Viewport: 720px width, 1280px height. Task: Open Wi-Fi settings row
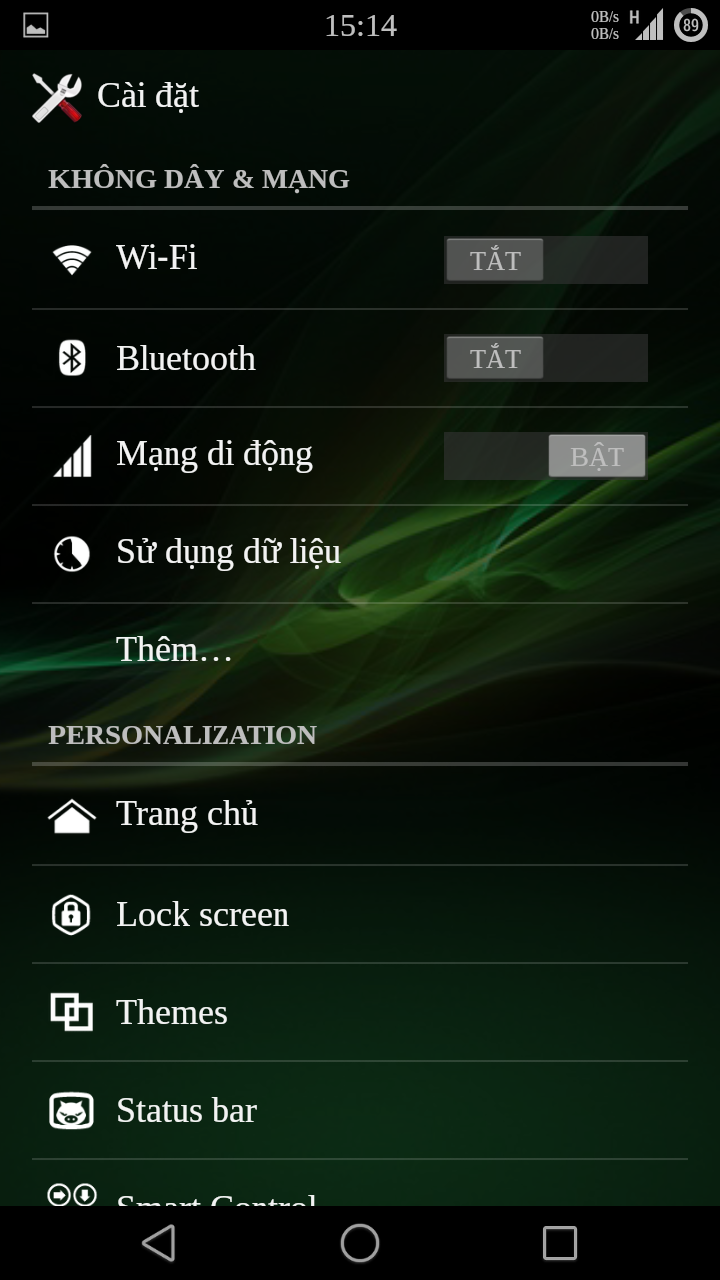pyautogui.click(x=360, y=260)
